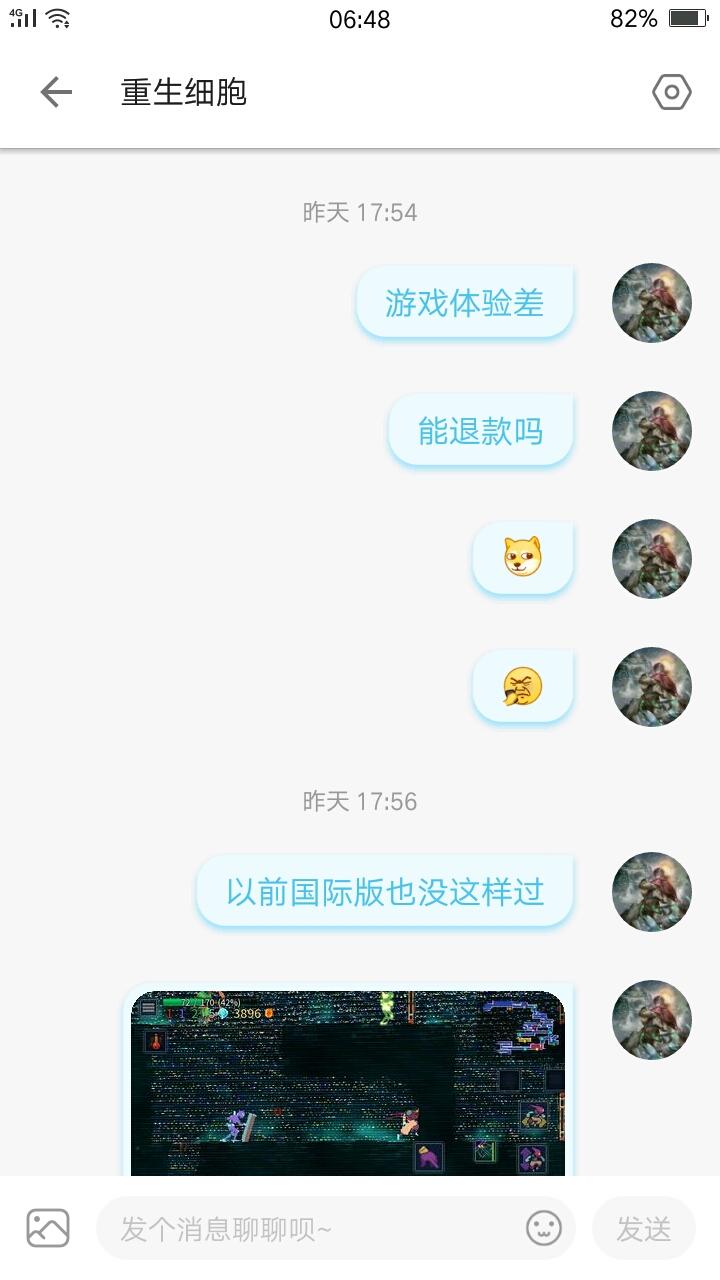
Task: Open the game screenshot image message
Action: [x=348, y=1081]
